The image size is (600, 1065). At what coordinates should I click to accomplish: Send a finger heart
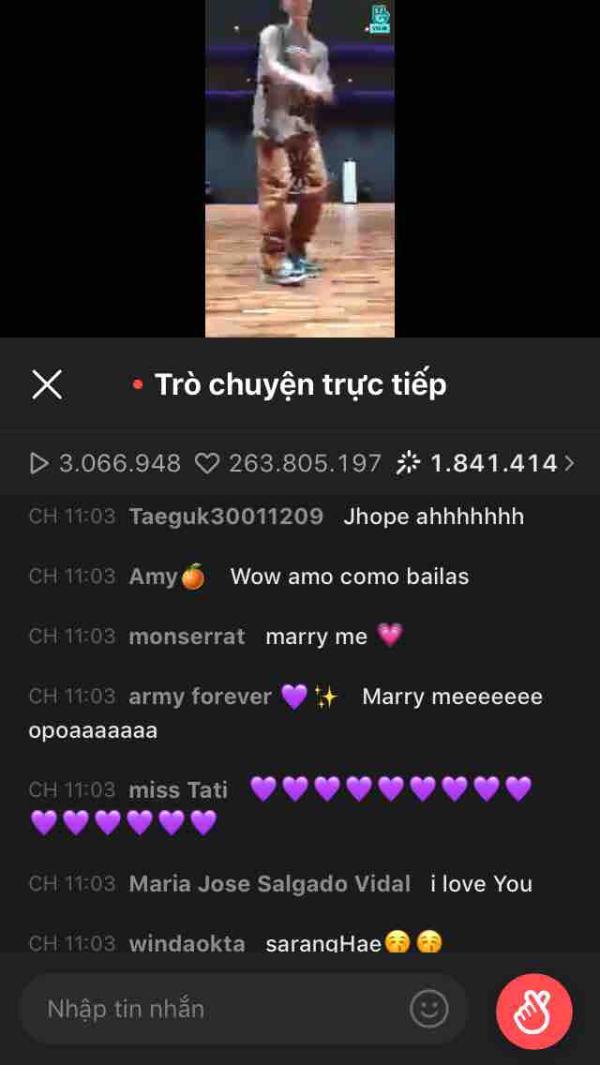(x=534, y=1011)
